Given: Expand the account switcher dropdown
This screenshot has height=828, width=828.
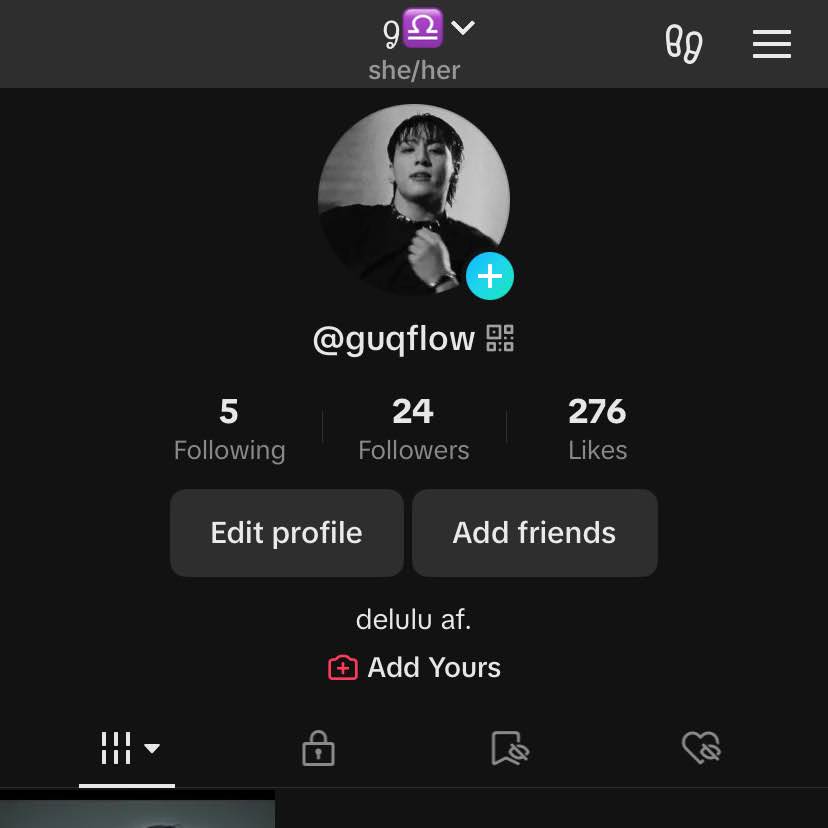Looking at the screenshot, I should (x=462, y=29).
